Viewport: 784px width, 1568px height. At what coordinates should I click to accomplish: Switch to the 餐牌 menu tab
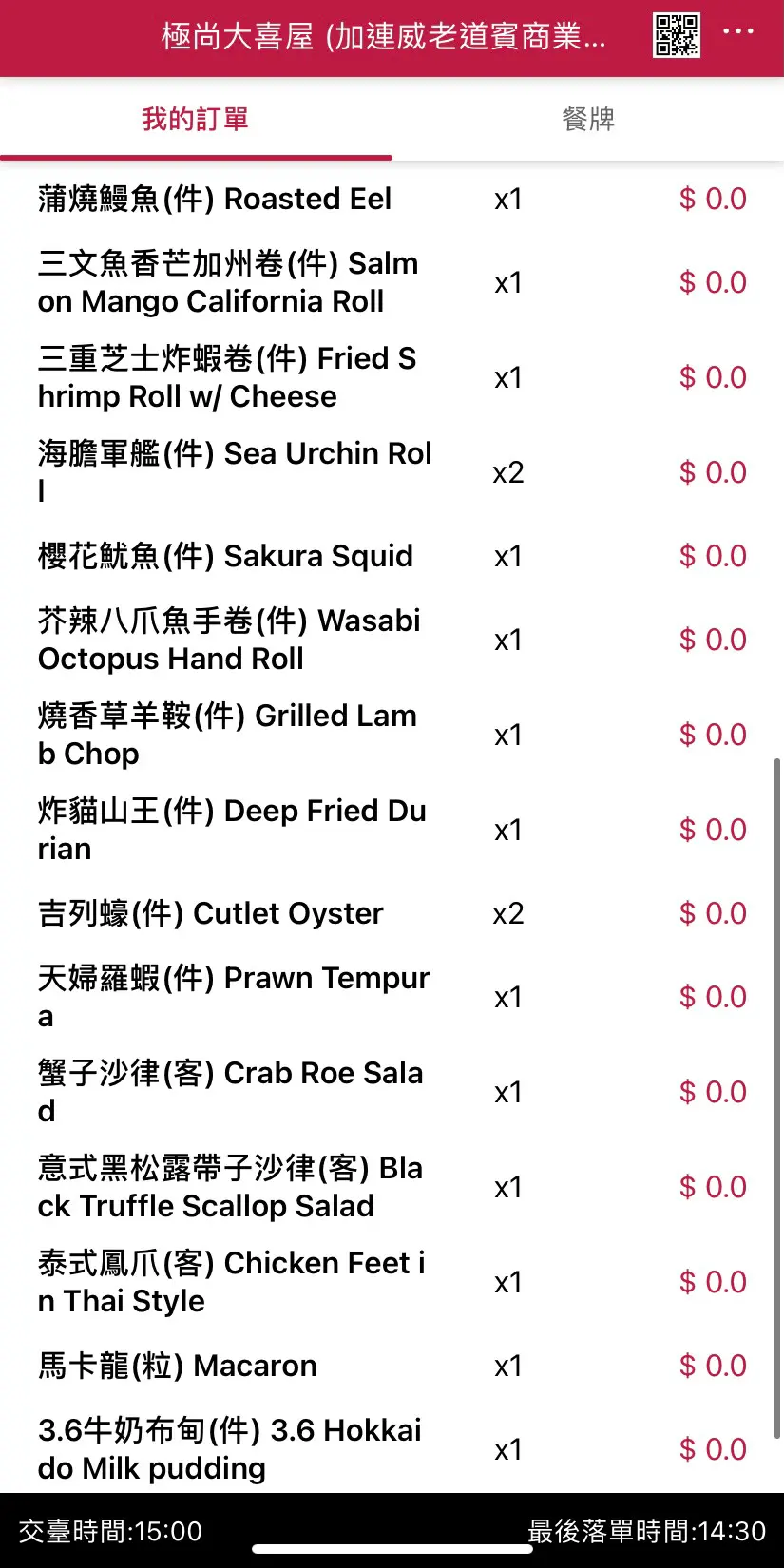tap(588, 120)
